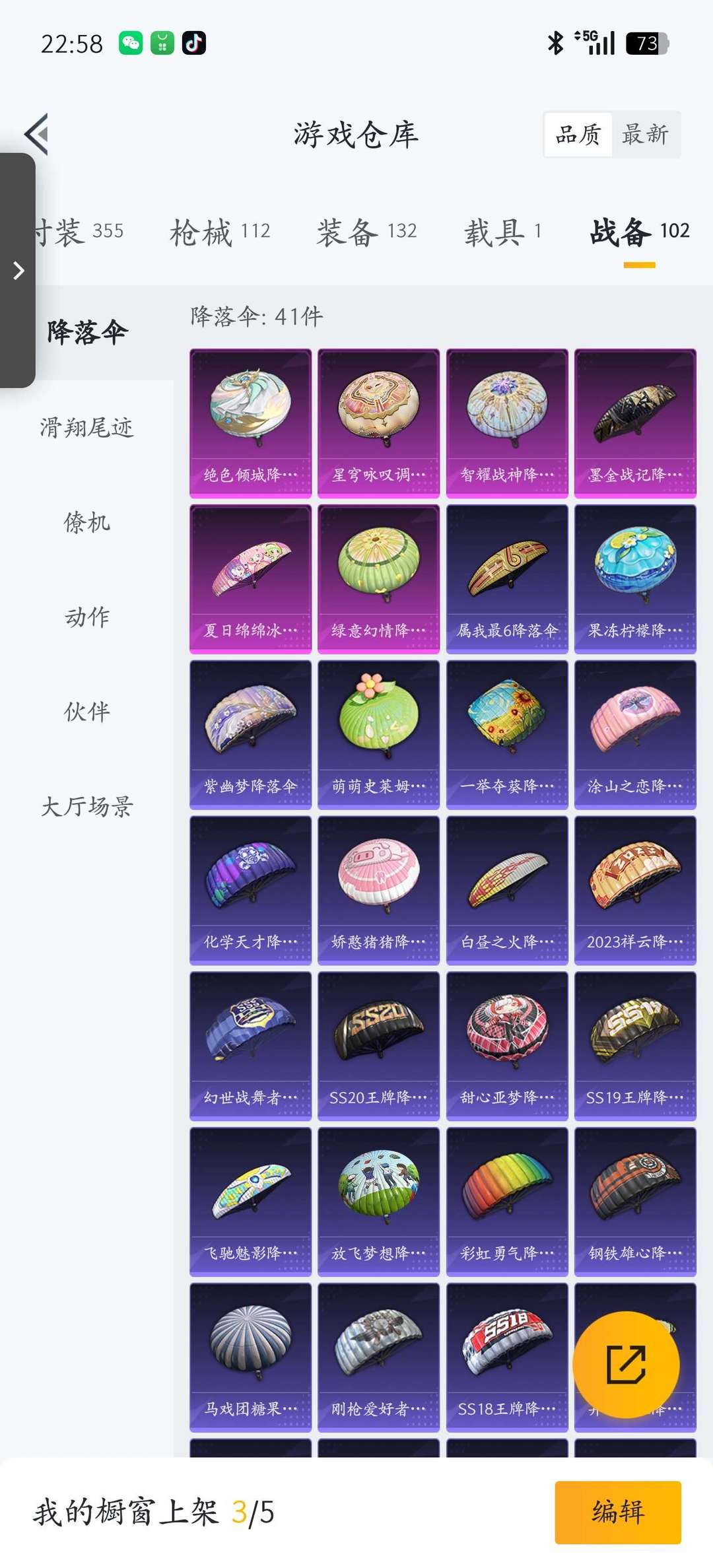
Task: Tap the Bluetooth icon in status bar
Action: click(x=555, y=43)
